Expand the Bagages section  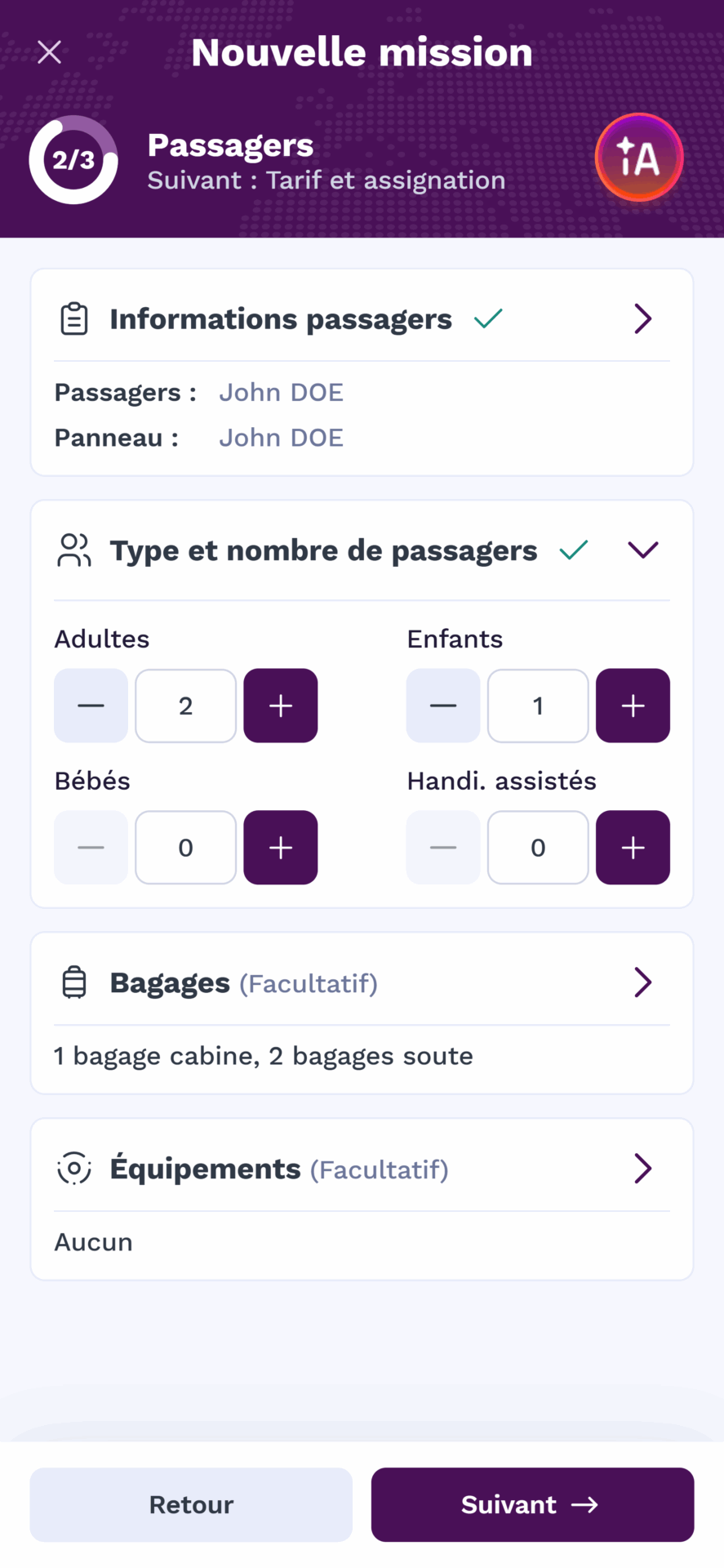click(642, 982)
